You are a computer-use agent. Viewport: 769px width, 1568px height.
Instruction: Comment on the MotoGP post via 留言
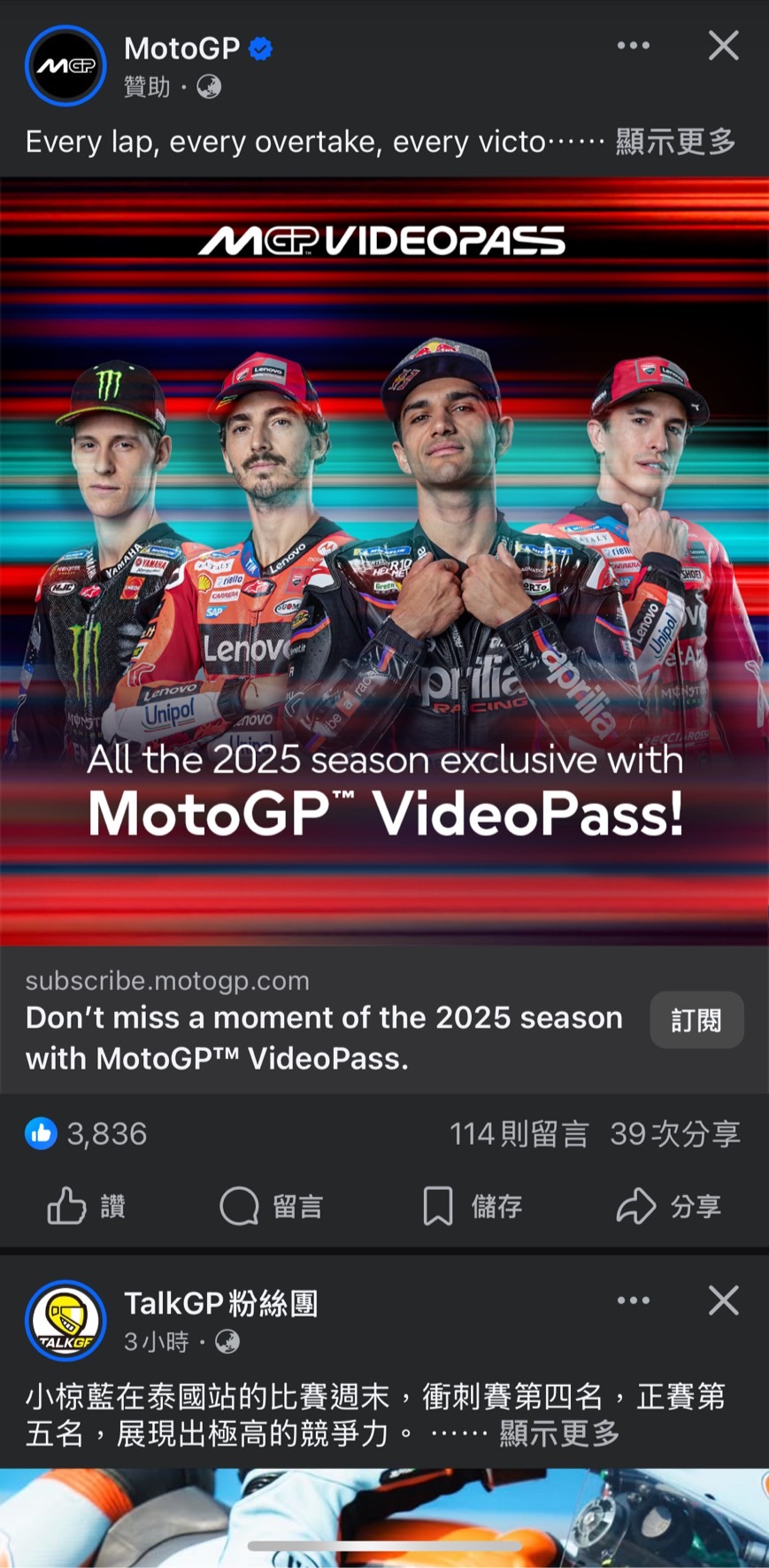pos(272,1206)
